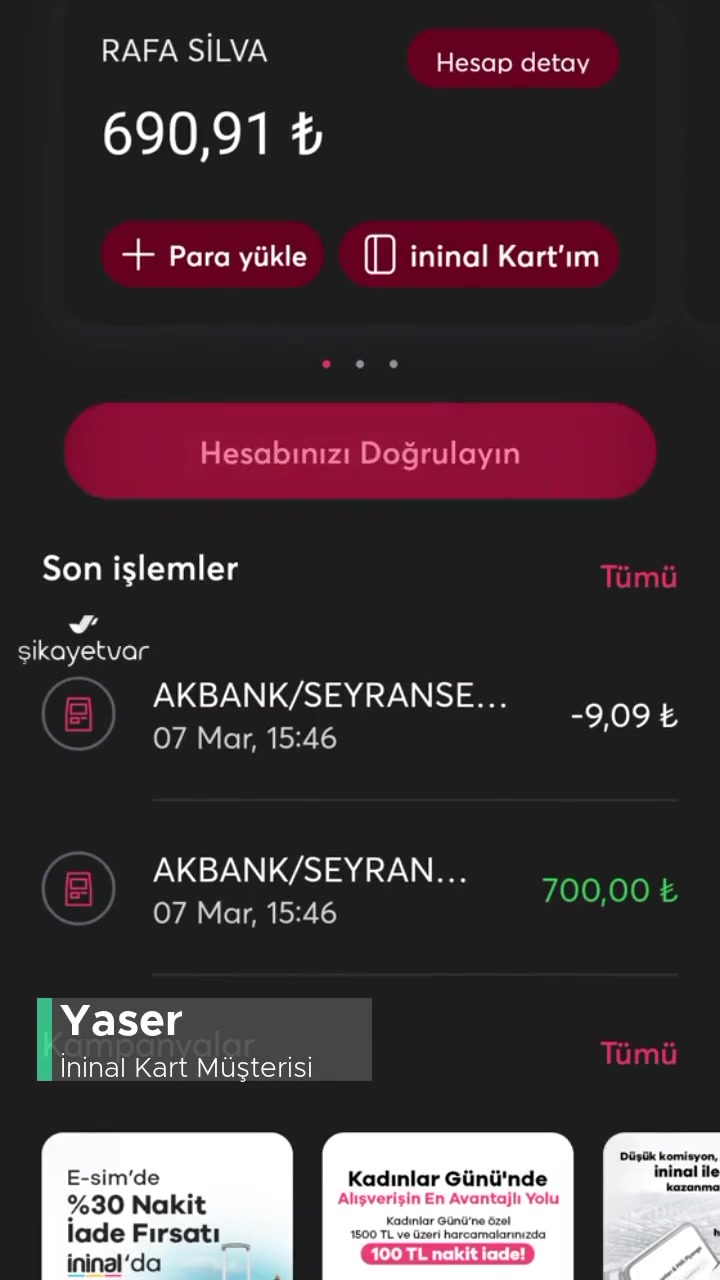Select the first page indicator dot
Screen dimensions: 720x1280
[326, 364]
